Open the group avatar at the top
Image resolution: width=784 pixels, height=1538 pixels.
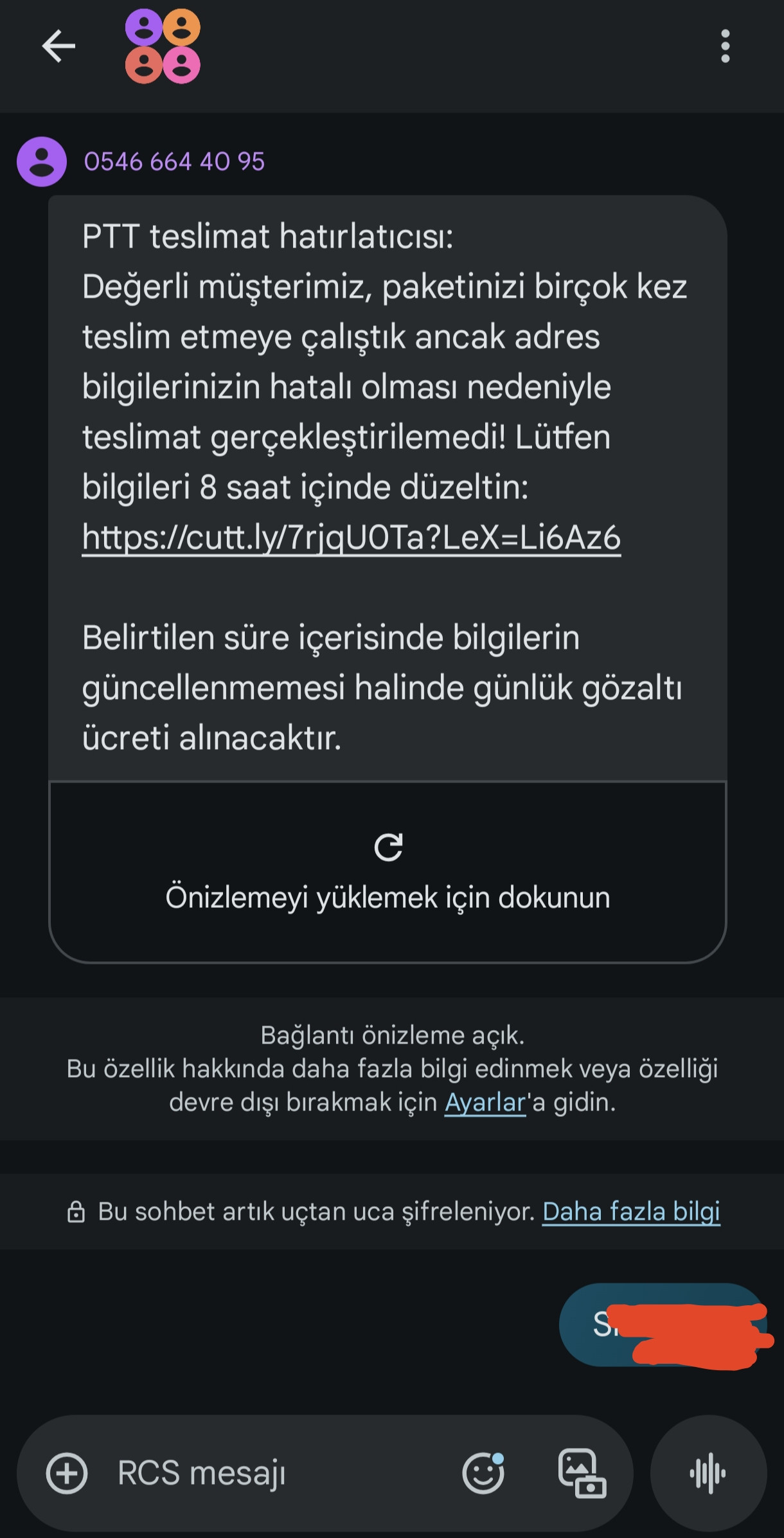pyautogui.click(x=163, y=46)
